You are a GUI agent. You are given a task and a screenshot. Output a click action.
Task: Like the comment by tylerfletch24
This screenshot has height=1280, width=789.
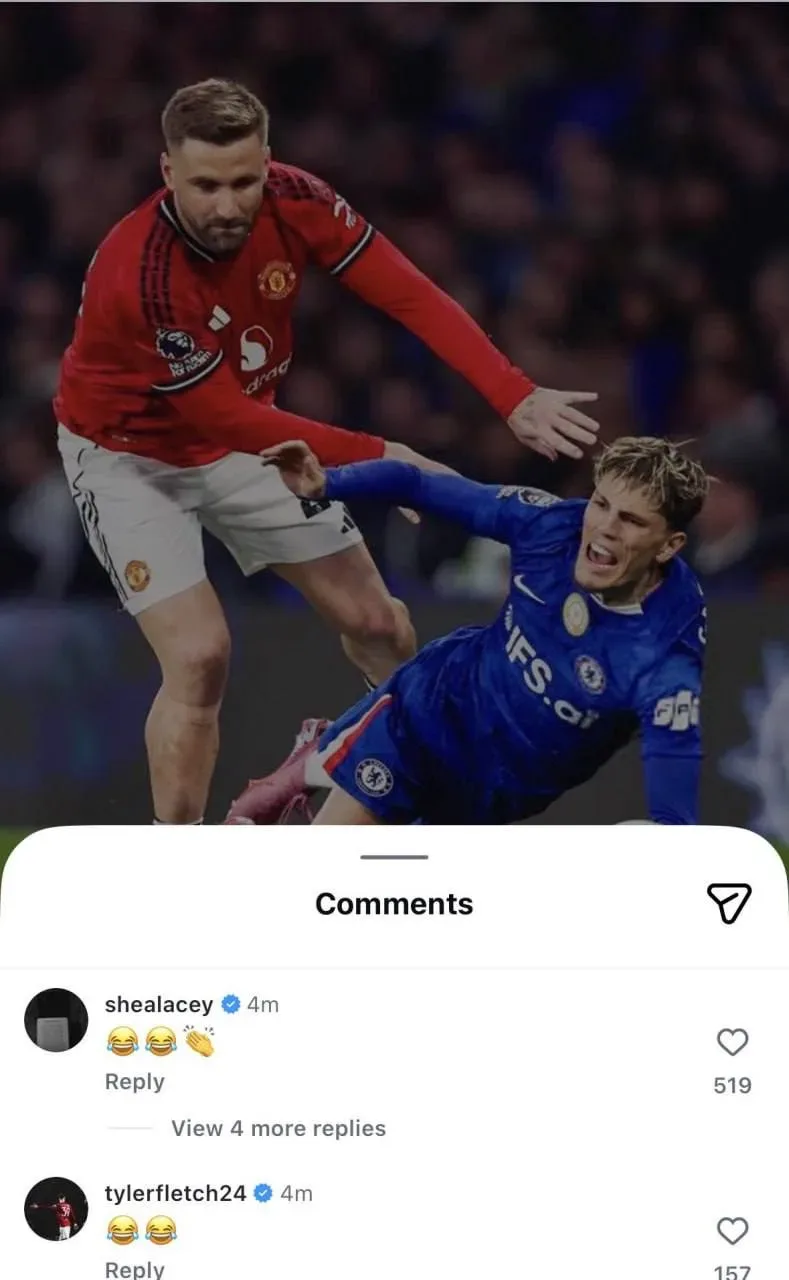(732, 1231)
